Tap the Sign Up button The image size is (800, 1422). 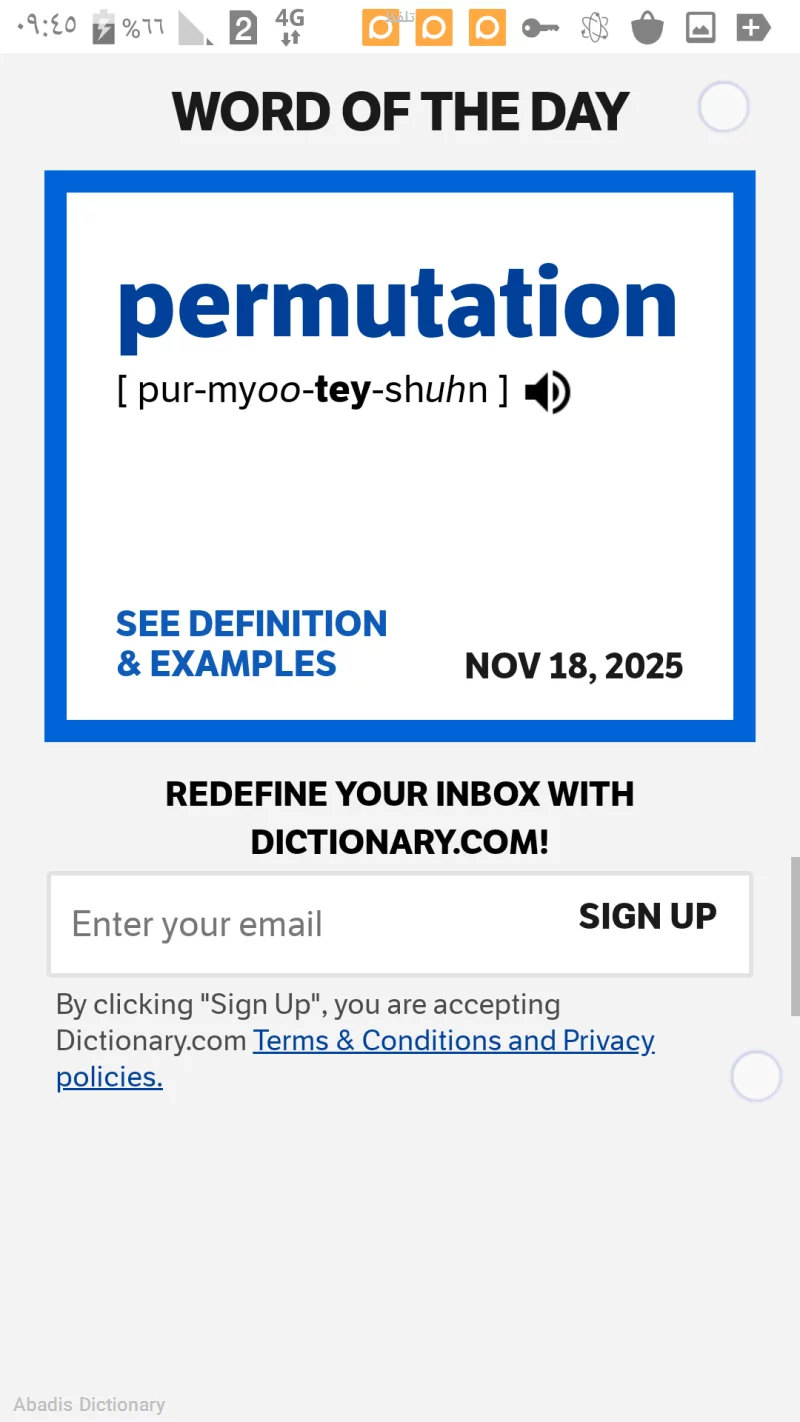click(647, 917)
